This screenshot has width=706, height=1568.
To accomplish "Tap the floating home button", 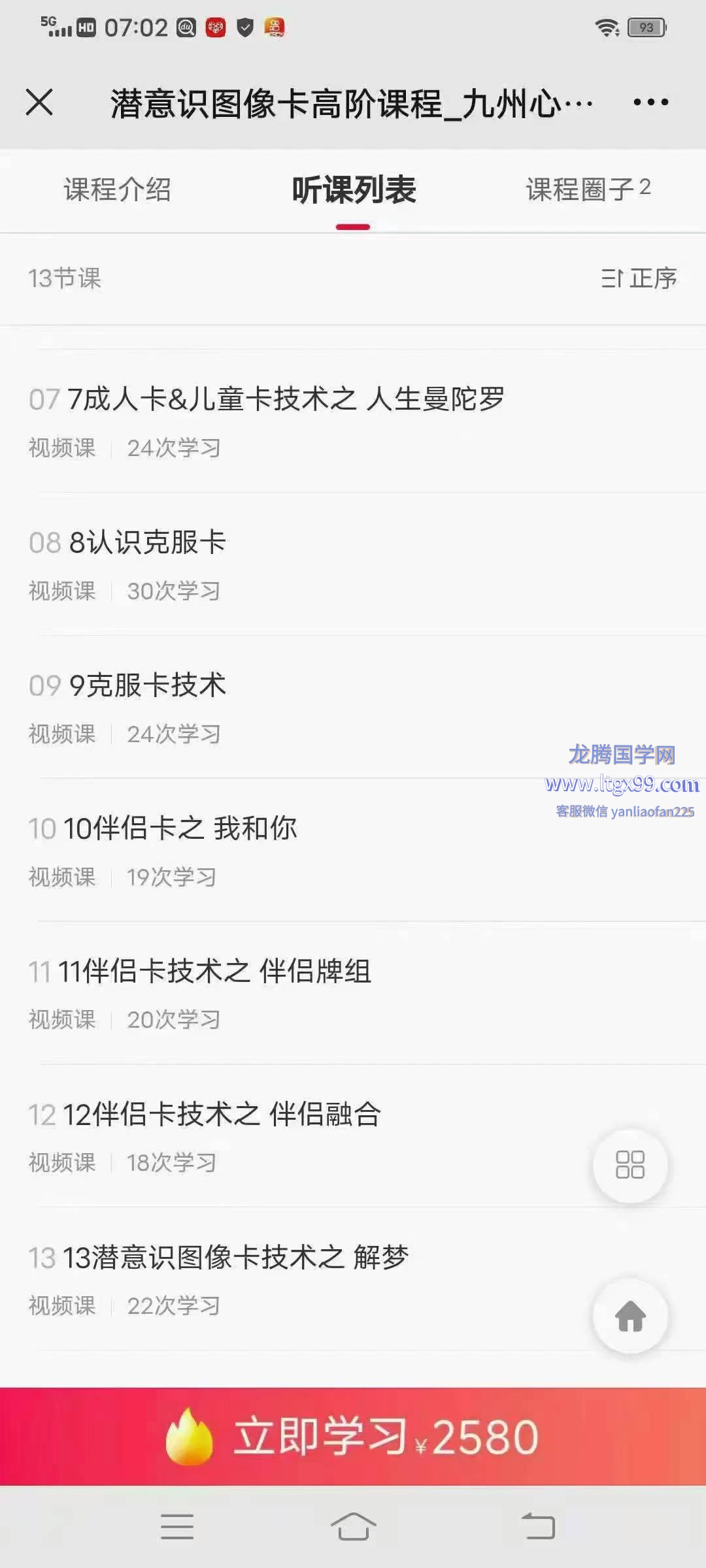I will [630, 1316].
